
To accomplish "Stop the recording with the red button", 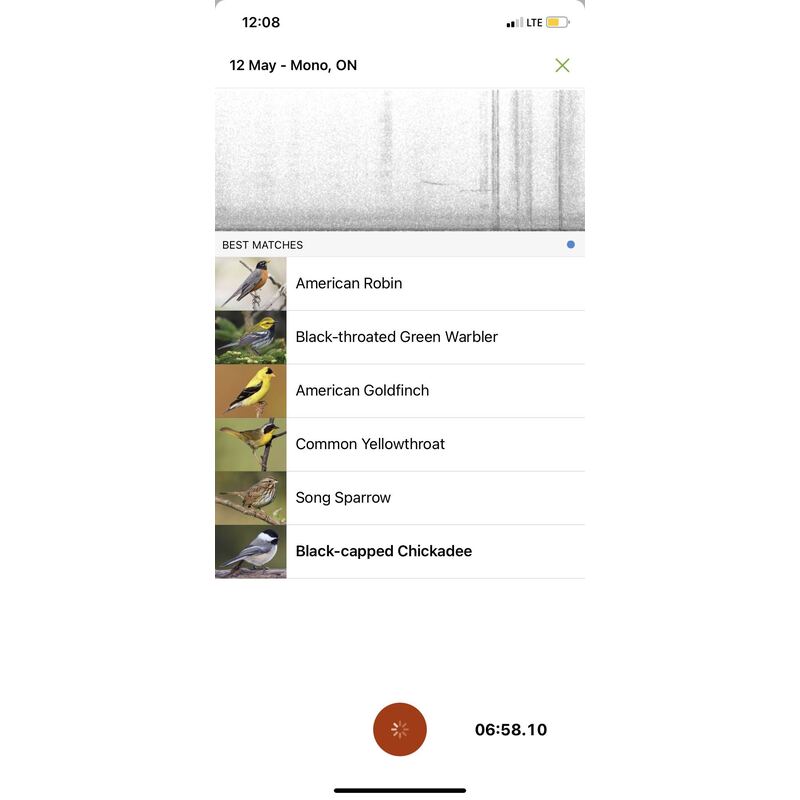I will coord(400,729).
